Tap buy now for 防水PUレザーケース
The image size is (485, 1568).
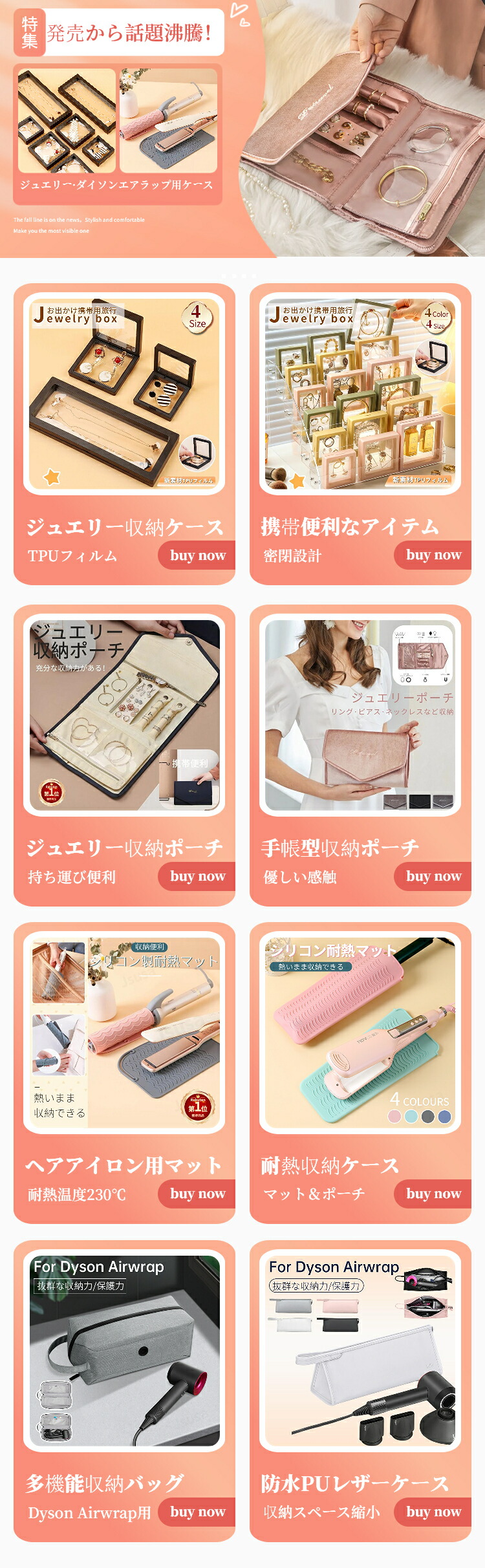(x=433, y=1512)
